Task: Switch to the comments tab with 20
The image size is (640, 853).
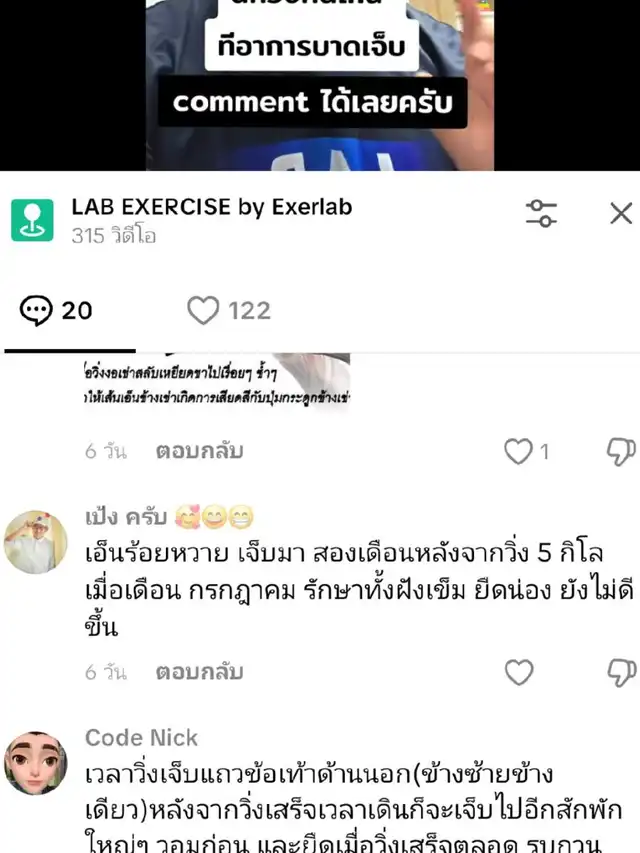Action: coord(57,311)
